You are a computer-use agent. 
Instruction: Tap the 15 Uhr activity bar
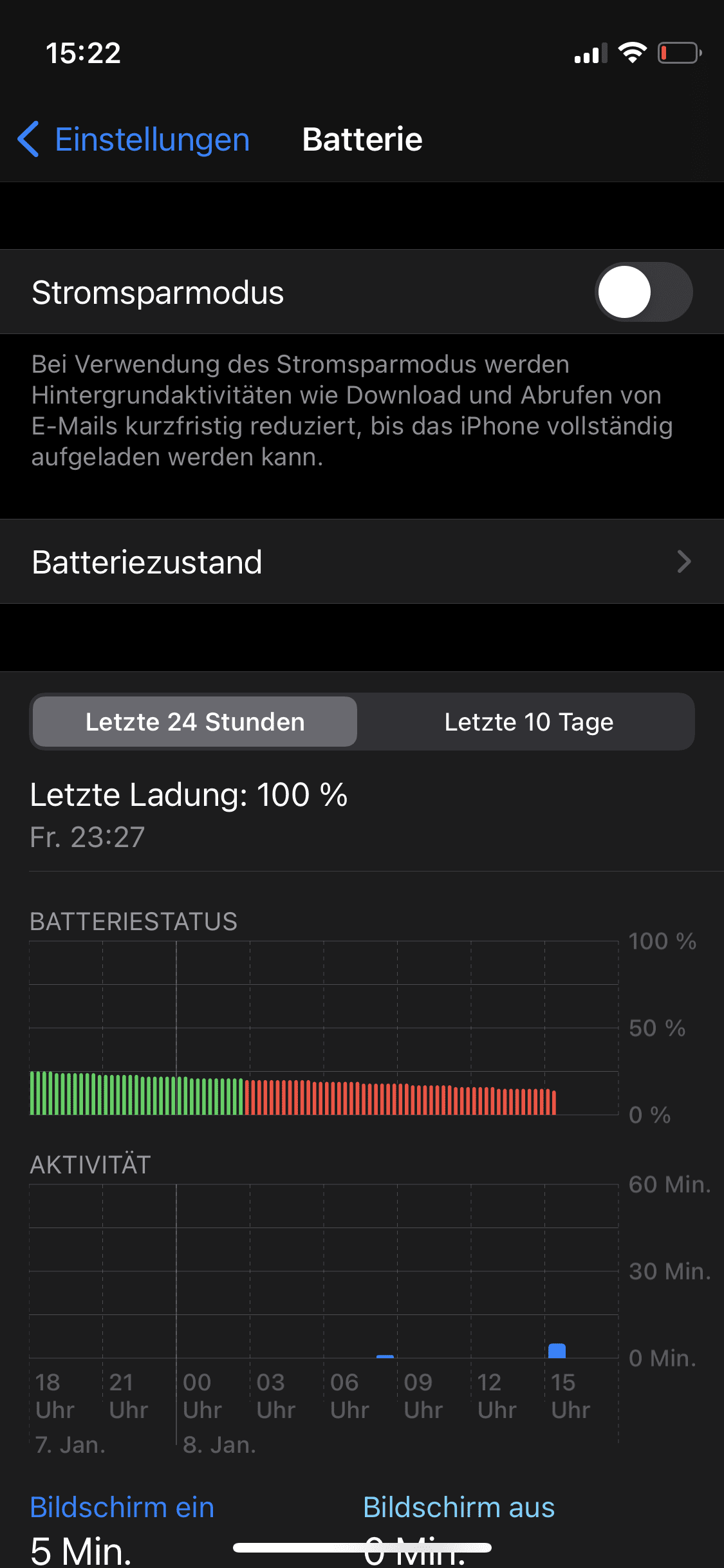click(x=557, y=1350)
